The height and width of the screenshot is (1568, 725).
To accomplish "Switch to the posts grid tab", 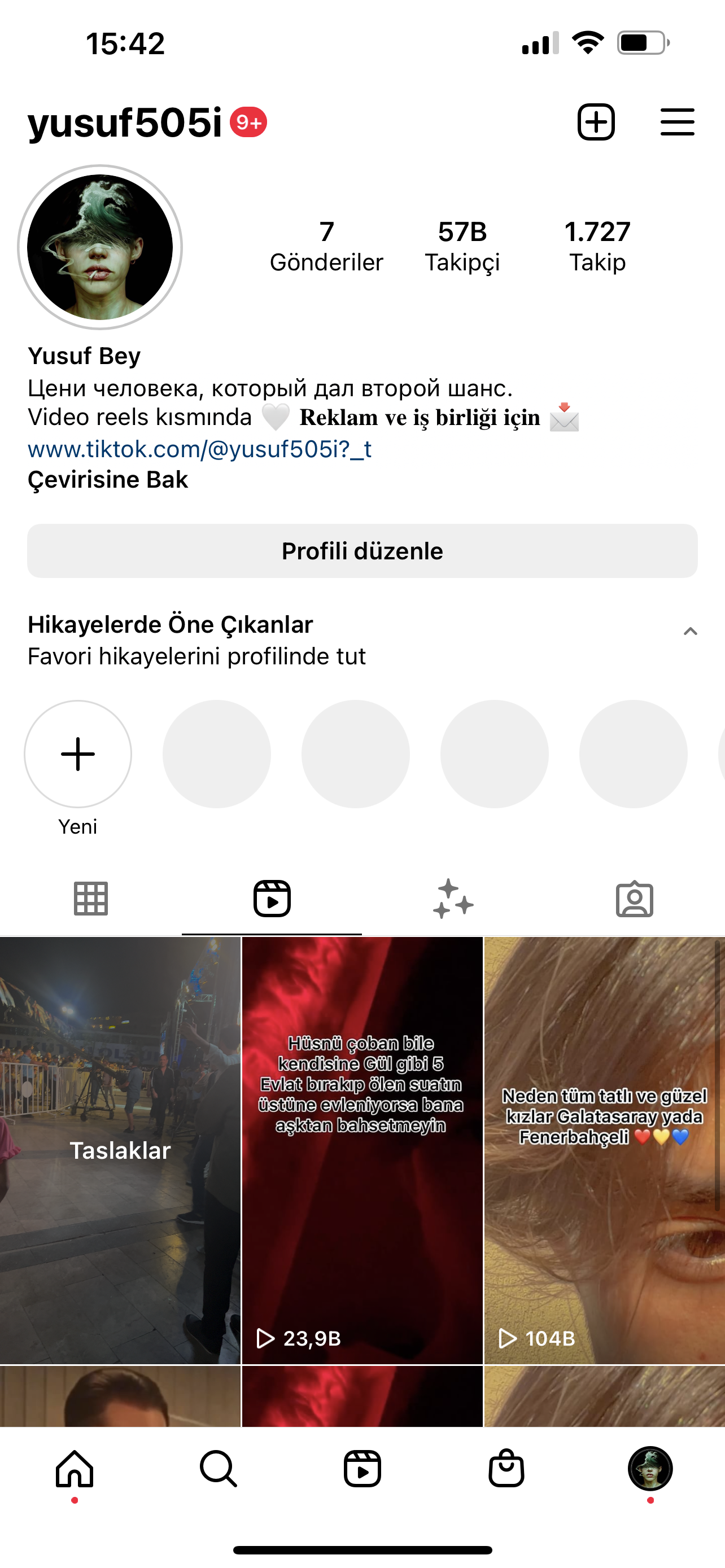I will click(x=91, y=899).
